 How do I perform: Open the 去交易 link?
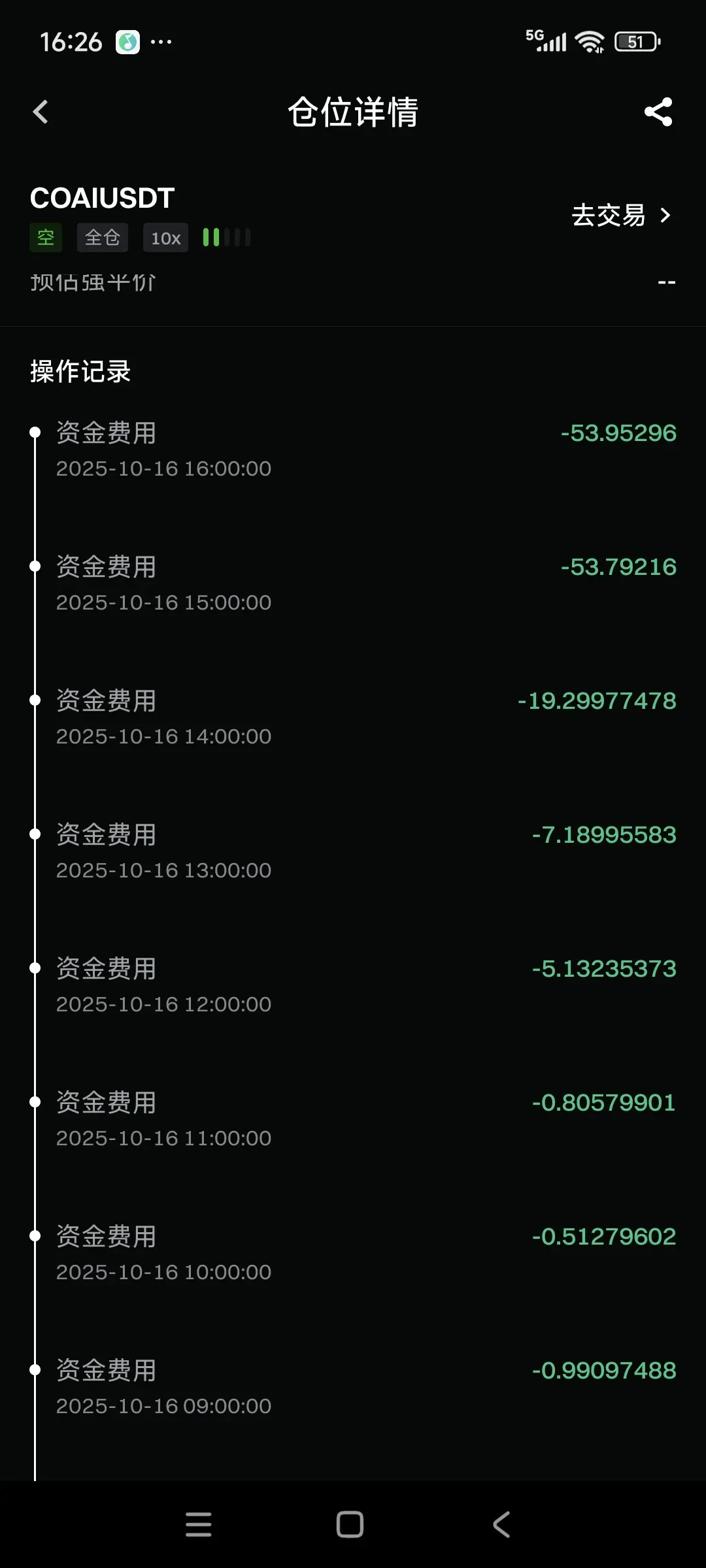(x=620, y=216)
